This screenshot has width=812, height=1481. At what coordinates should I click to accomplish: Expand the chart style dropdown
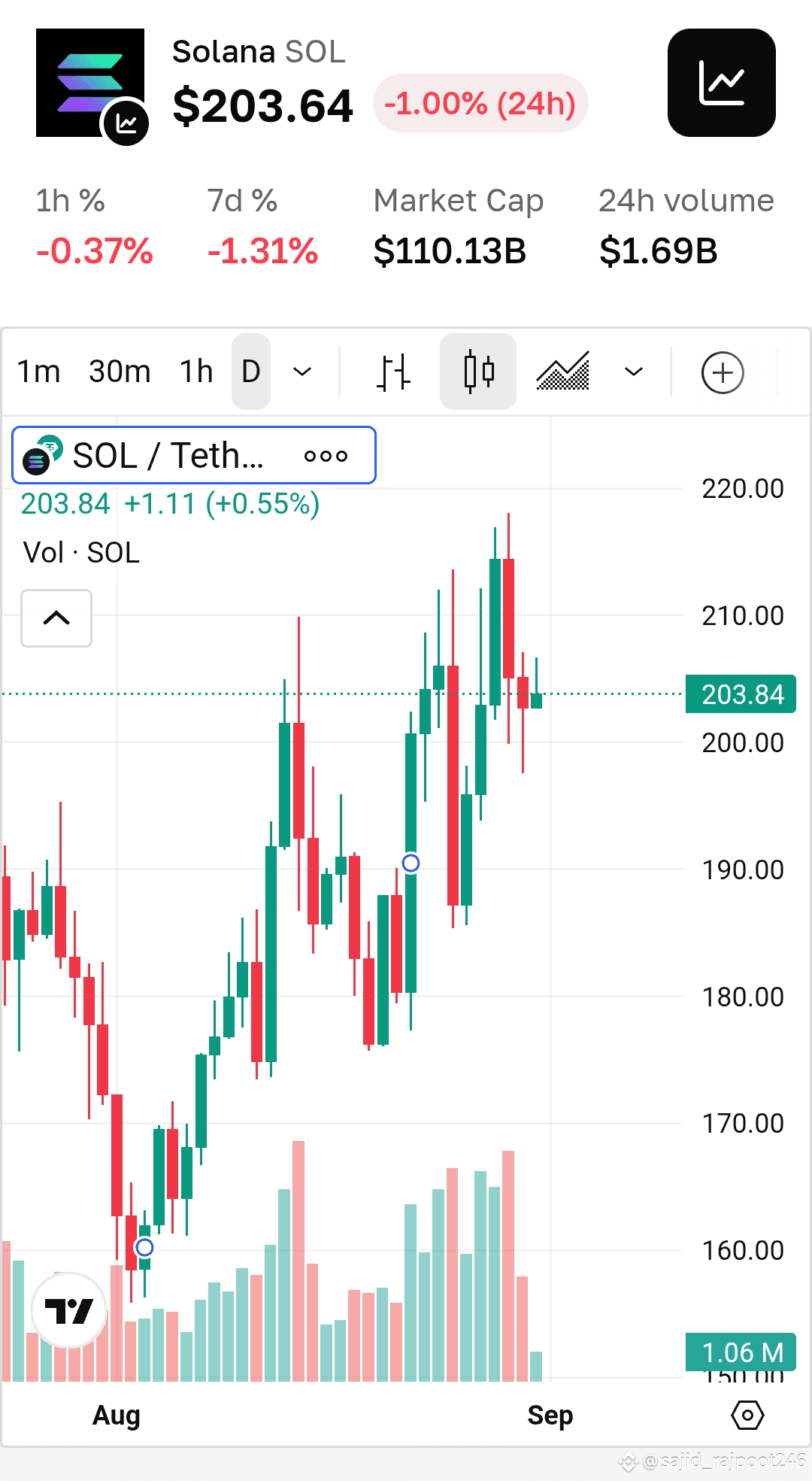point(634,372)
